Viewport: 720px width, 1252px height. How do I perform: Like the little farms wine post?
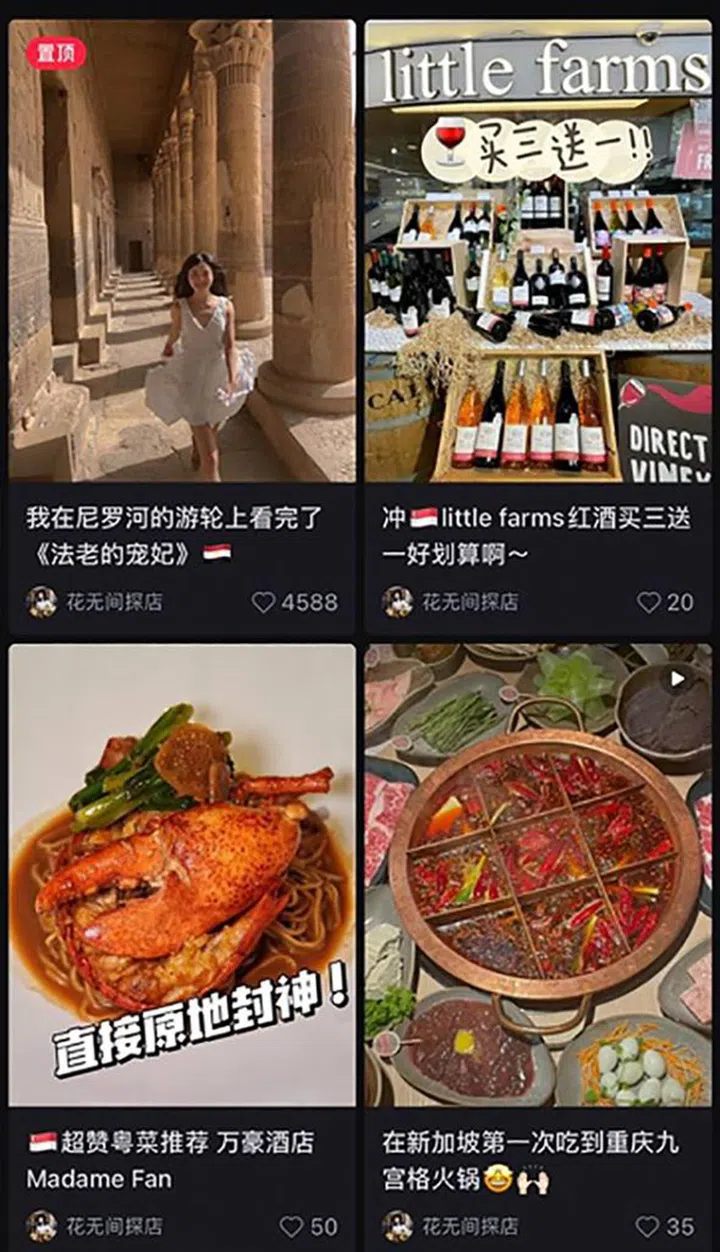click(x=649, y=600)
